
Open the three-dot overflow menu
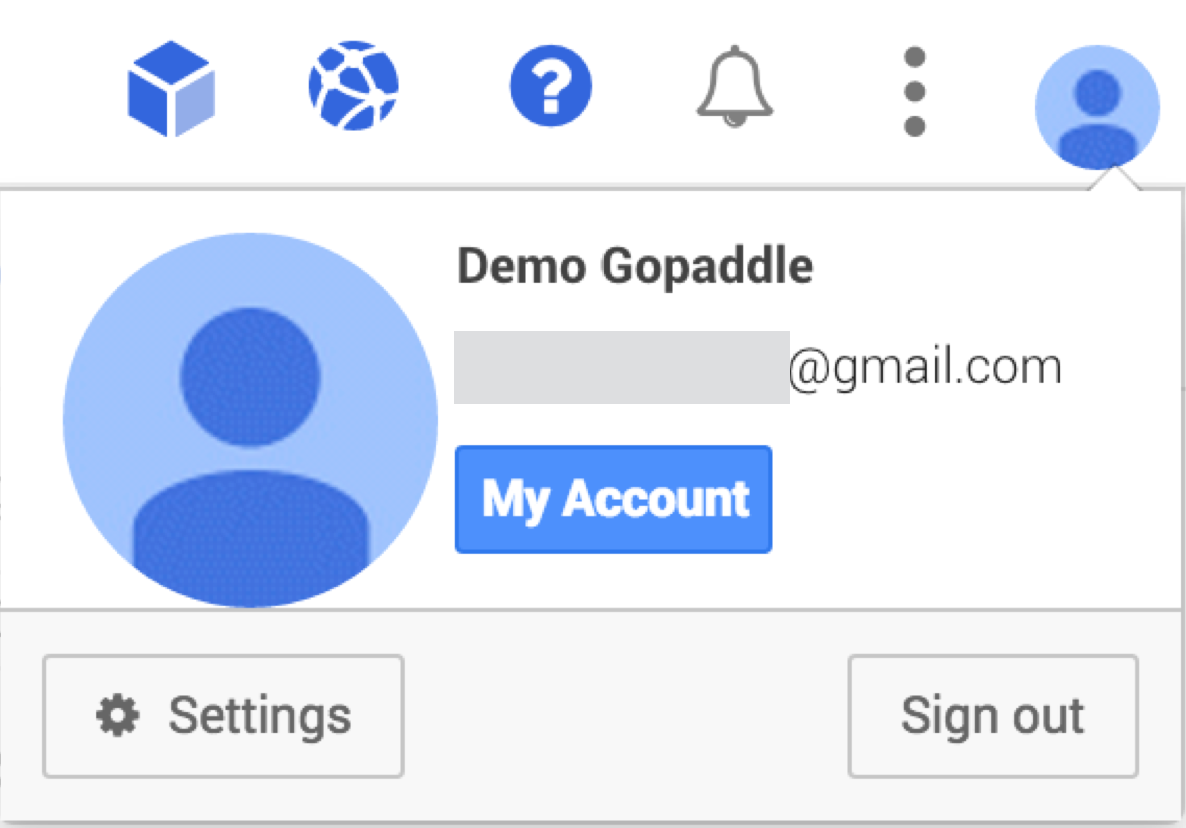(x=913, y=91)
